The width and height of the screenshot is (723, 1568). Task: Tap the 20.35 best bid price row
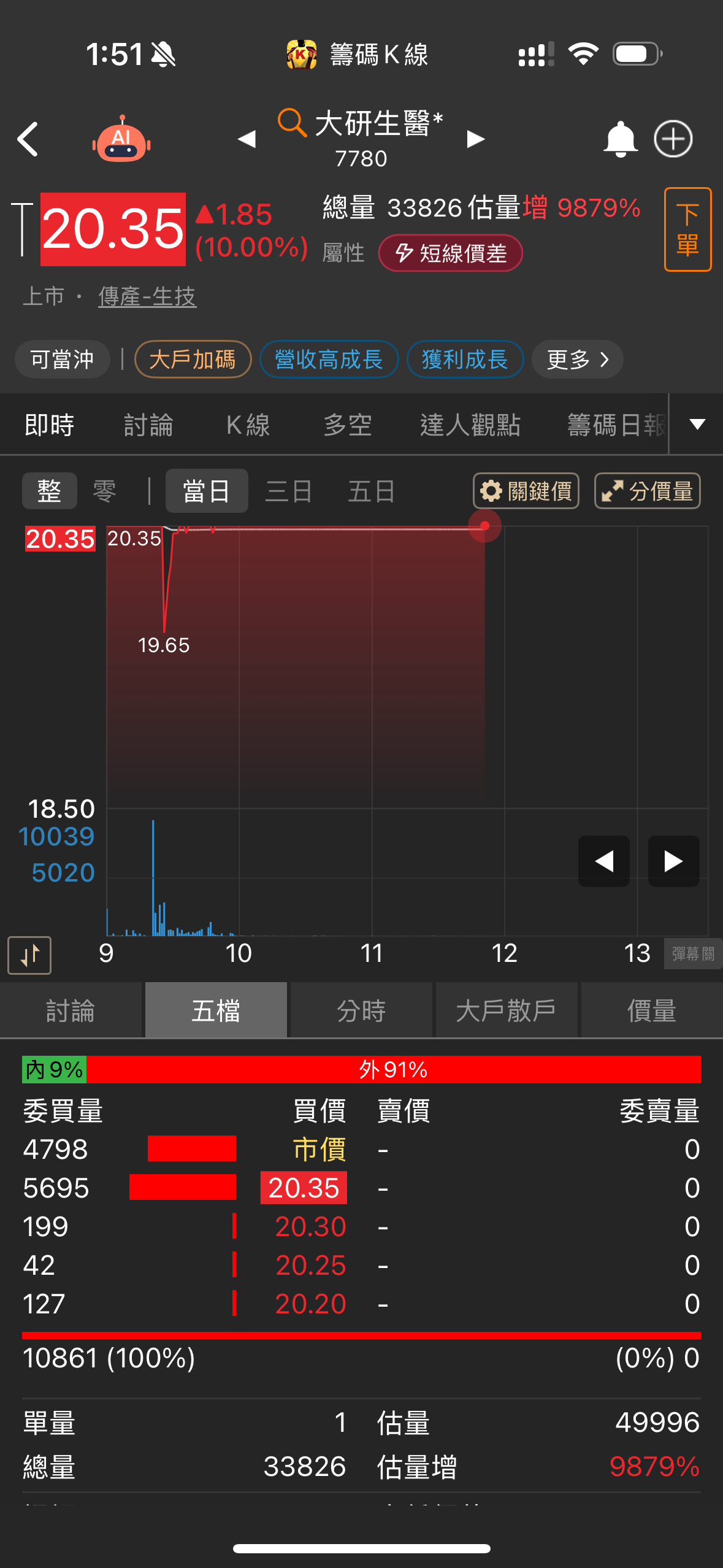tap(304, 1188)
